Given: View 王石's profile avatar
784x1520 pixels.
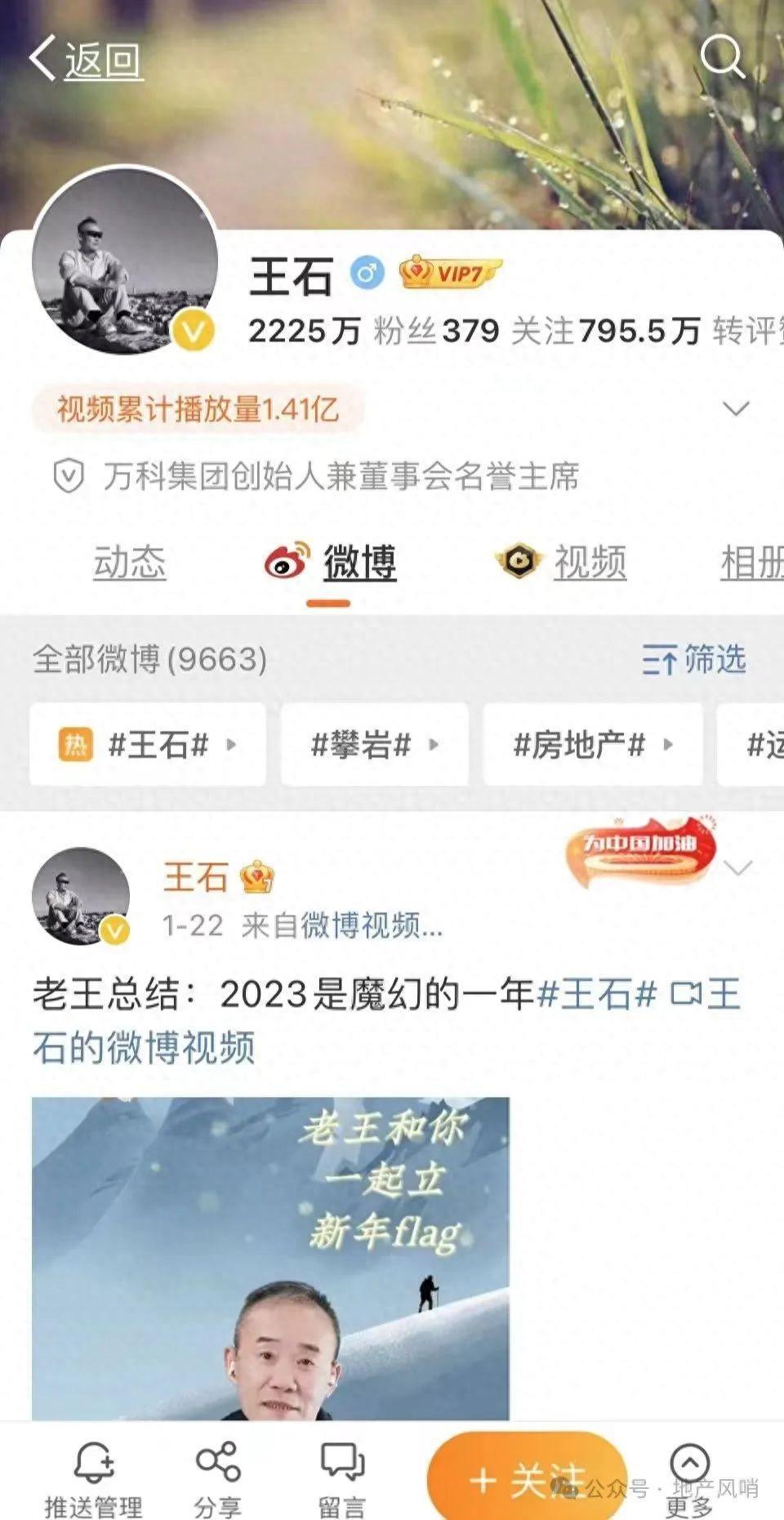Looking at the screenshot, I should click(x=125, y=261).
